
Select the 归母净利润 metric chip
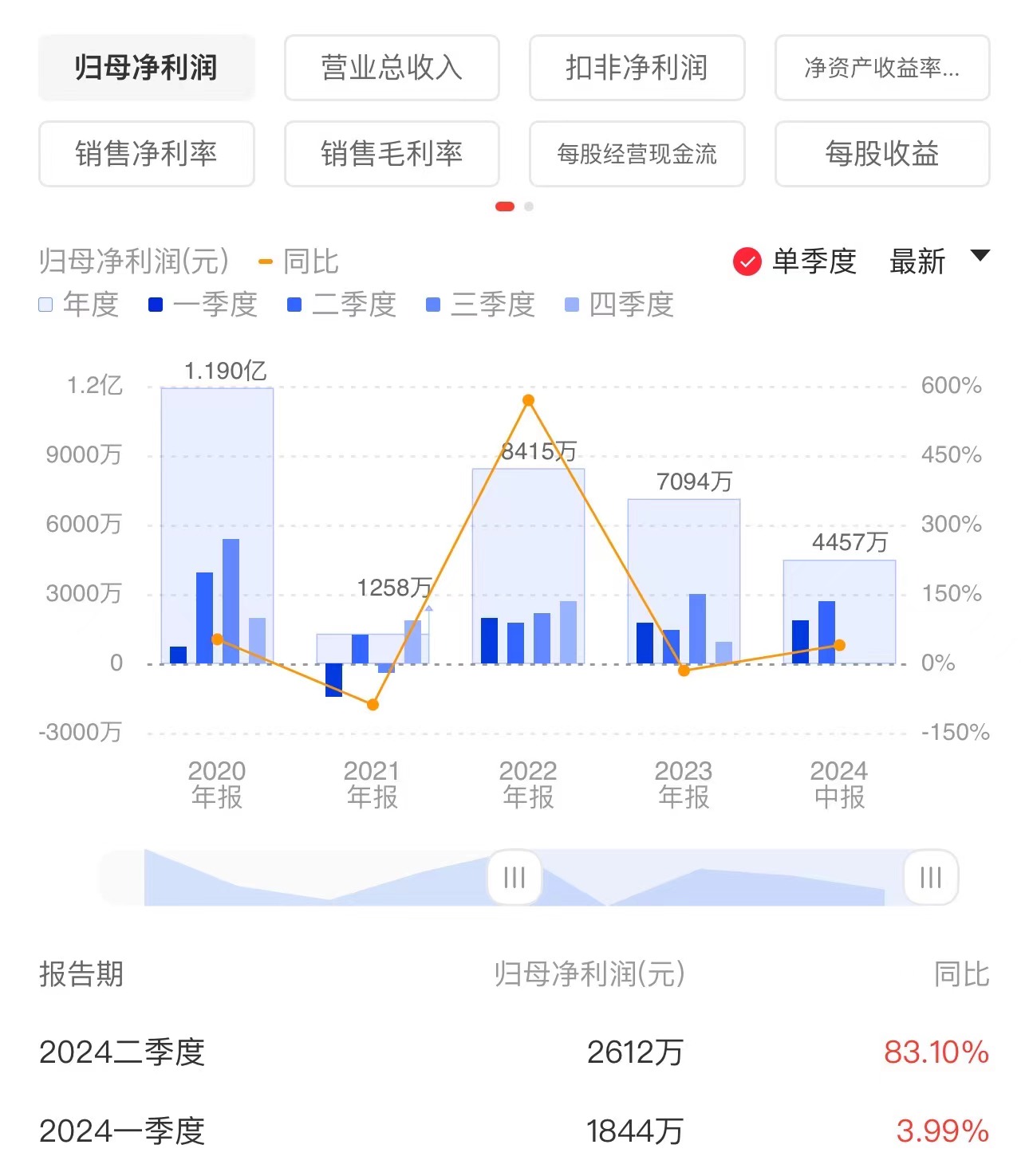(146, 68)
